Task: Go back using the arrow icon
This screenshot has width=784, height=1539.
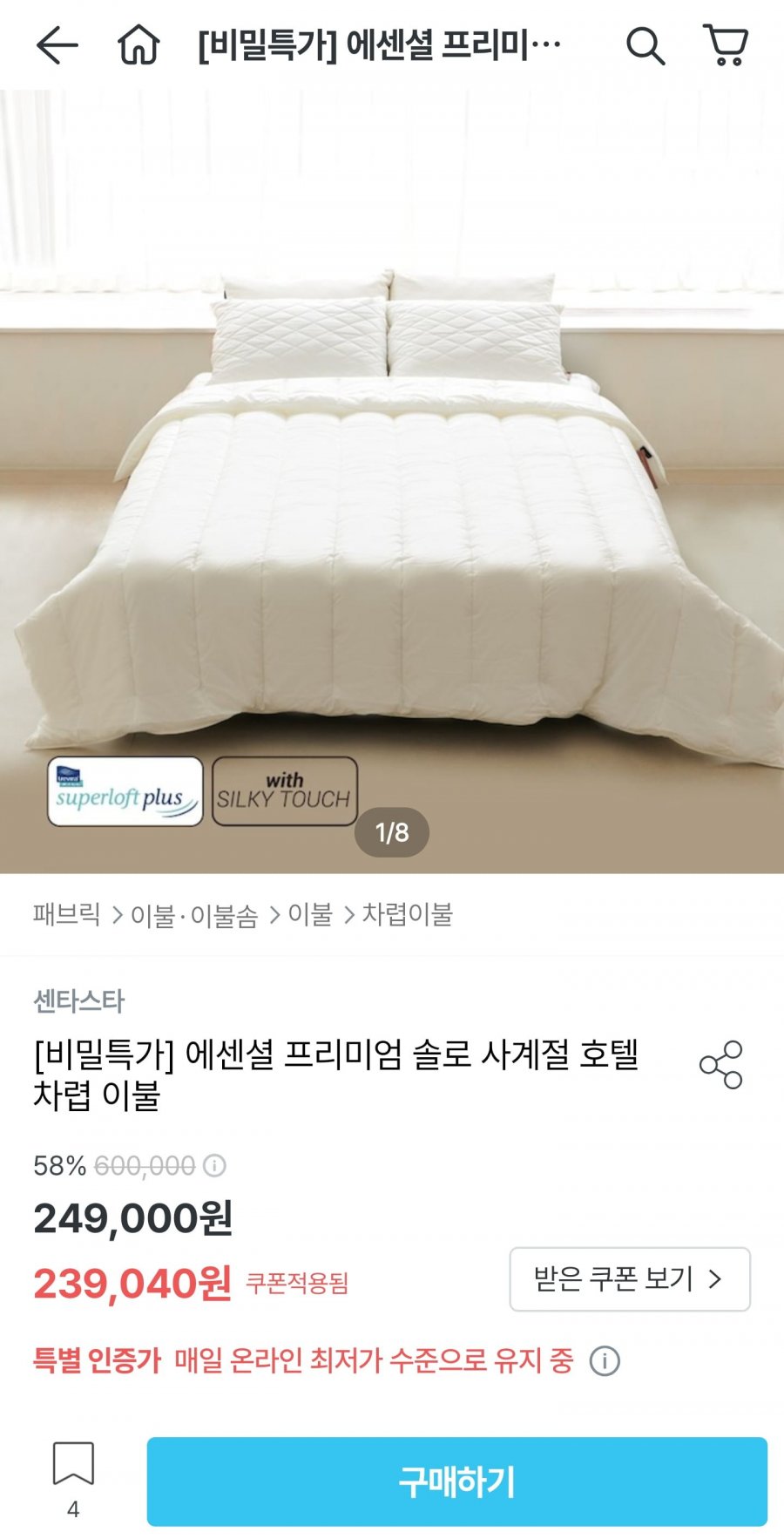Action: coord(57,45)
